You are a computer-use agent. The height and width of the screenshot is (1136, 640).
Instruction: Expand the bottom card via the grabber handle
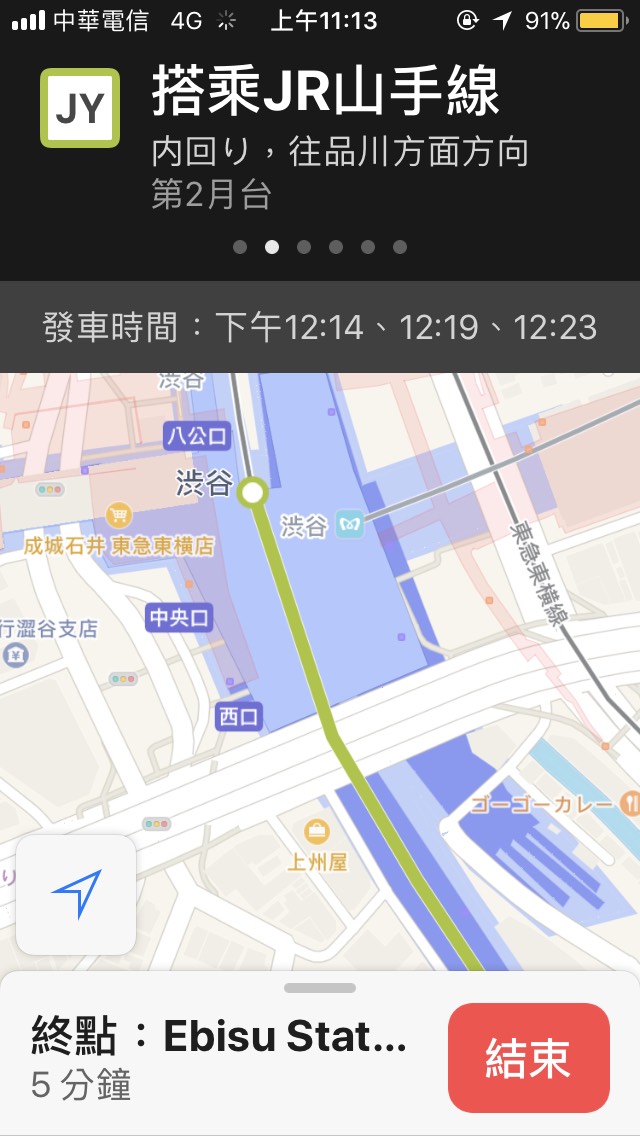(320, 988)
